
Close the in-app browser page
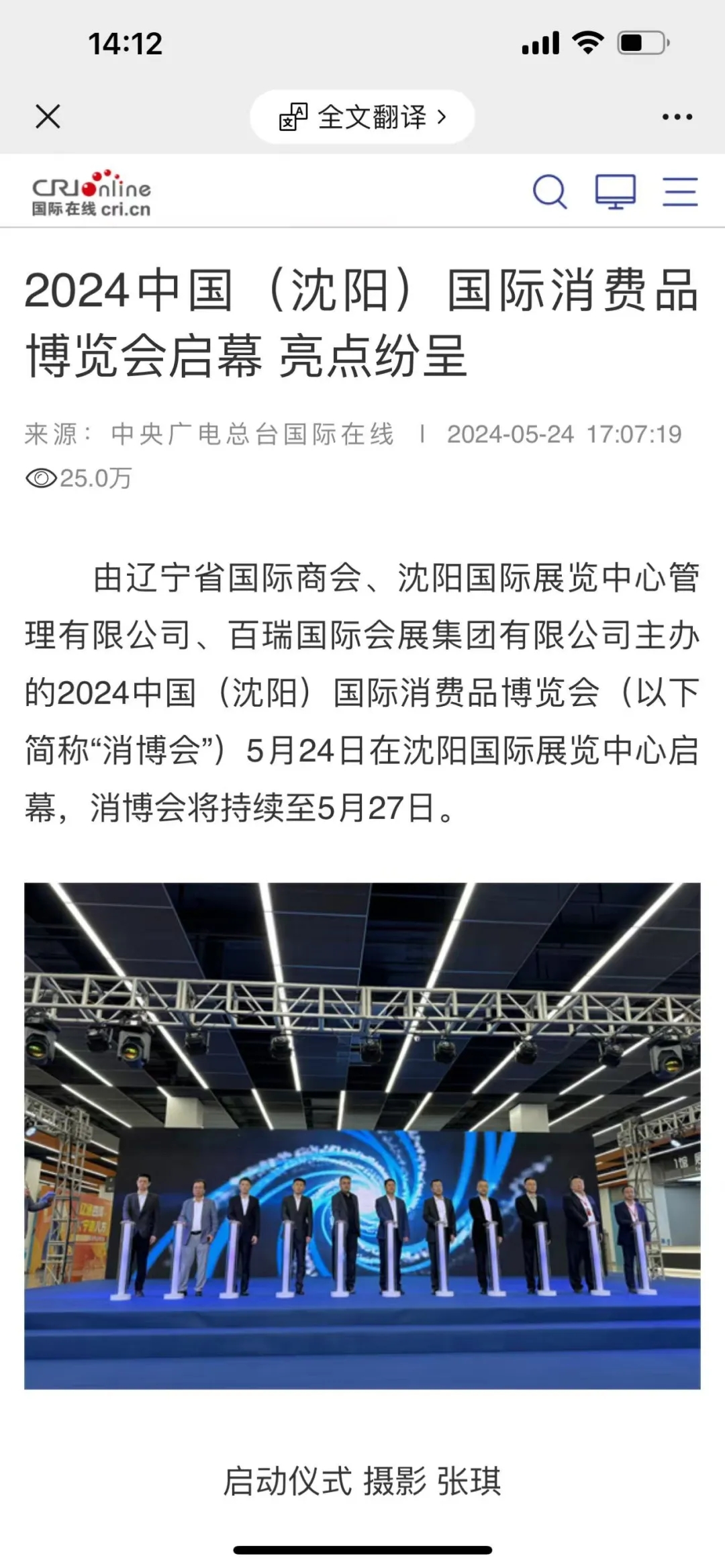[48, 116]
